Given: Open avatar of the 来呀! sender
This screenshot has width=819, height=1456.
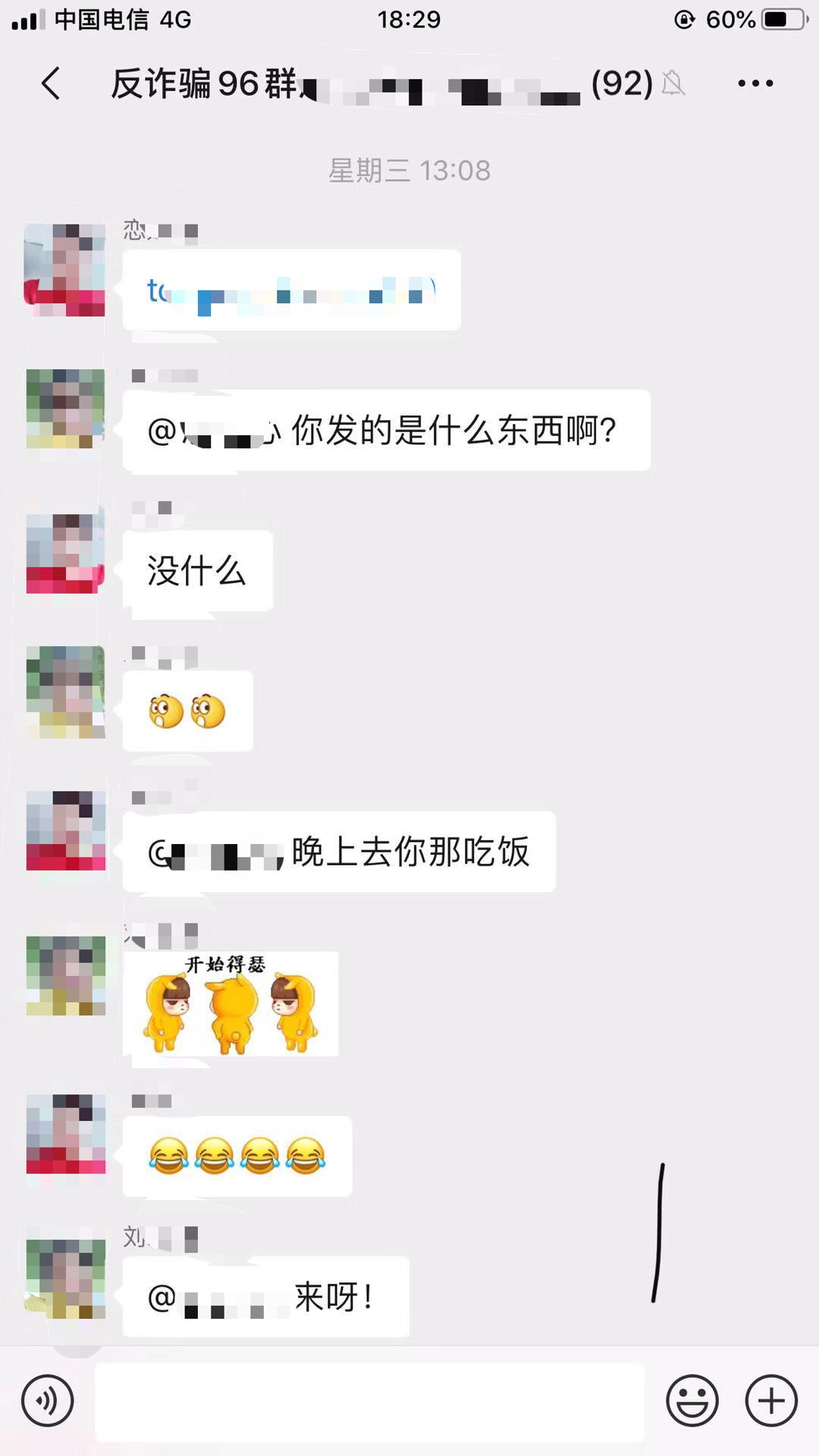Looking at the screenshot, I should [65, 1279].
